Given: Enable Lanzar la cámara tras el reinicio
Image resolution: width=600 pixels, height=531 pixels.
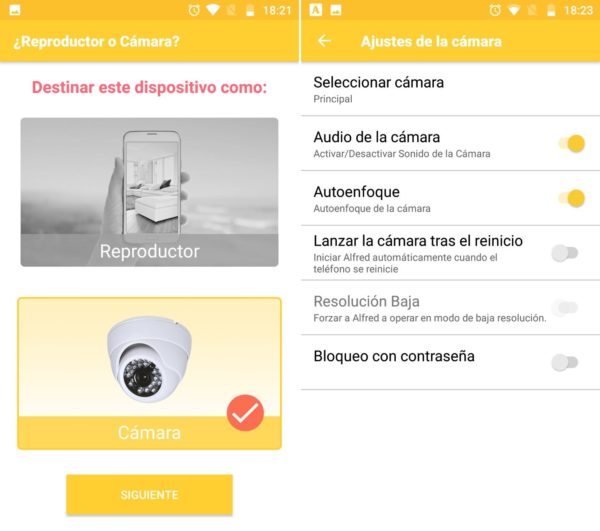Looking at the screenshot, I should tap(565, 253).
